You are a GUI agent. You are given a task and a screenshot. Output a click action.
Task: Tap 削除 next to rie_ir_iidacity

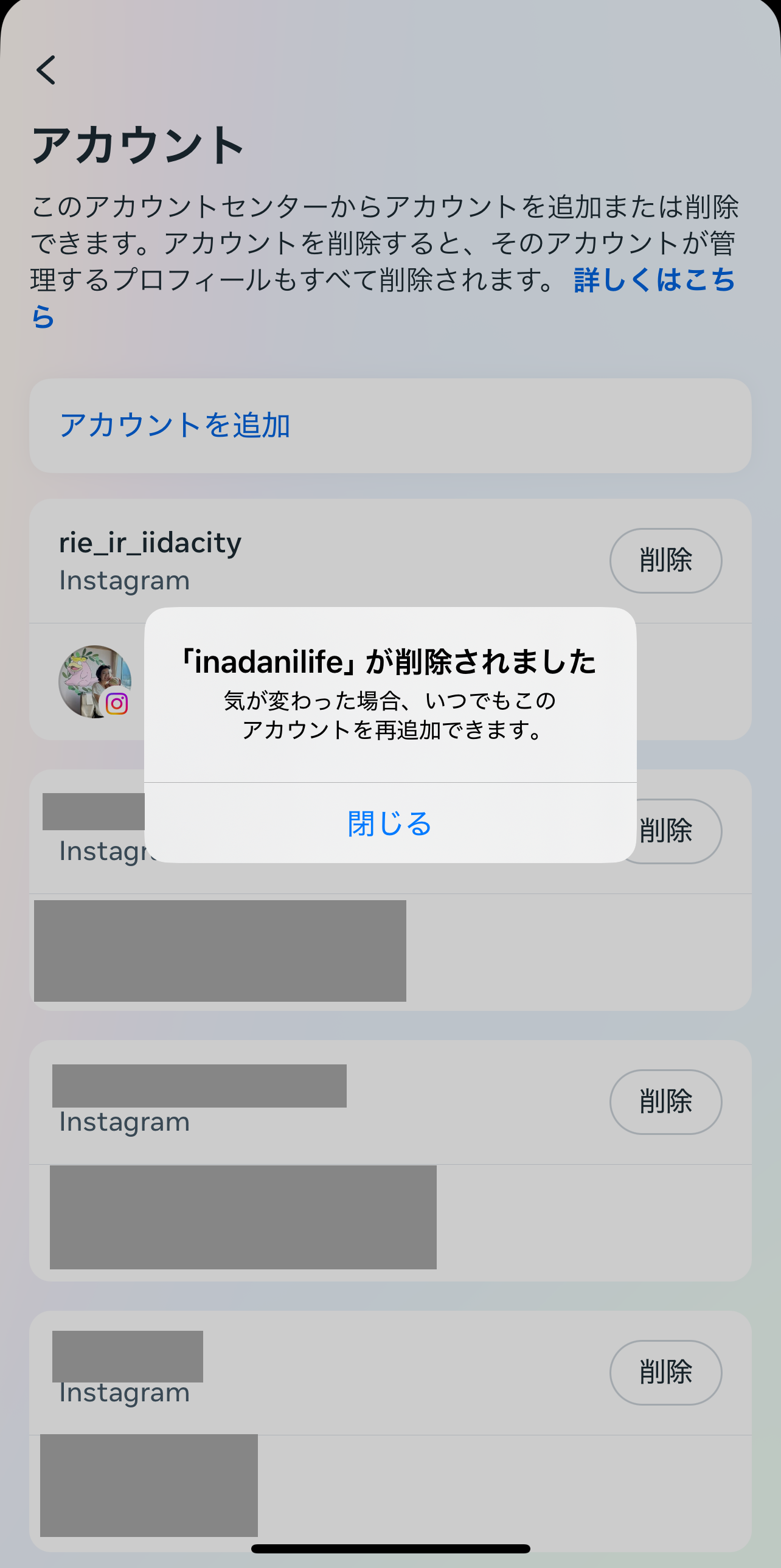click(665, 561)
